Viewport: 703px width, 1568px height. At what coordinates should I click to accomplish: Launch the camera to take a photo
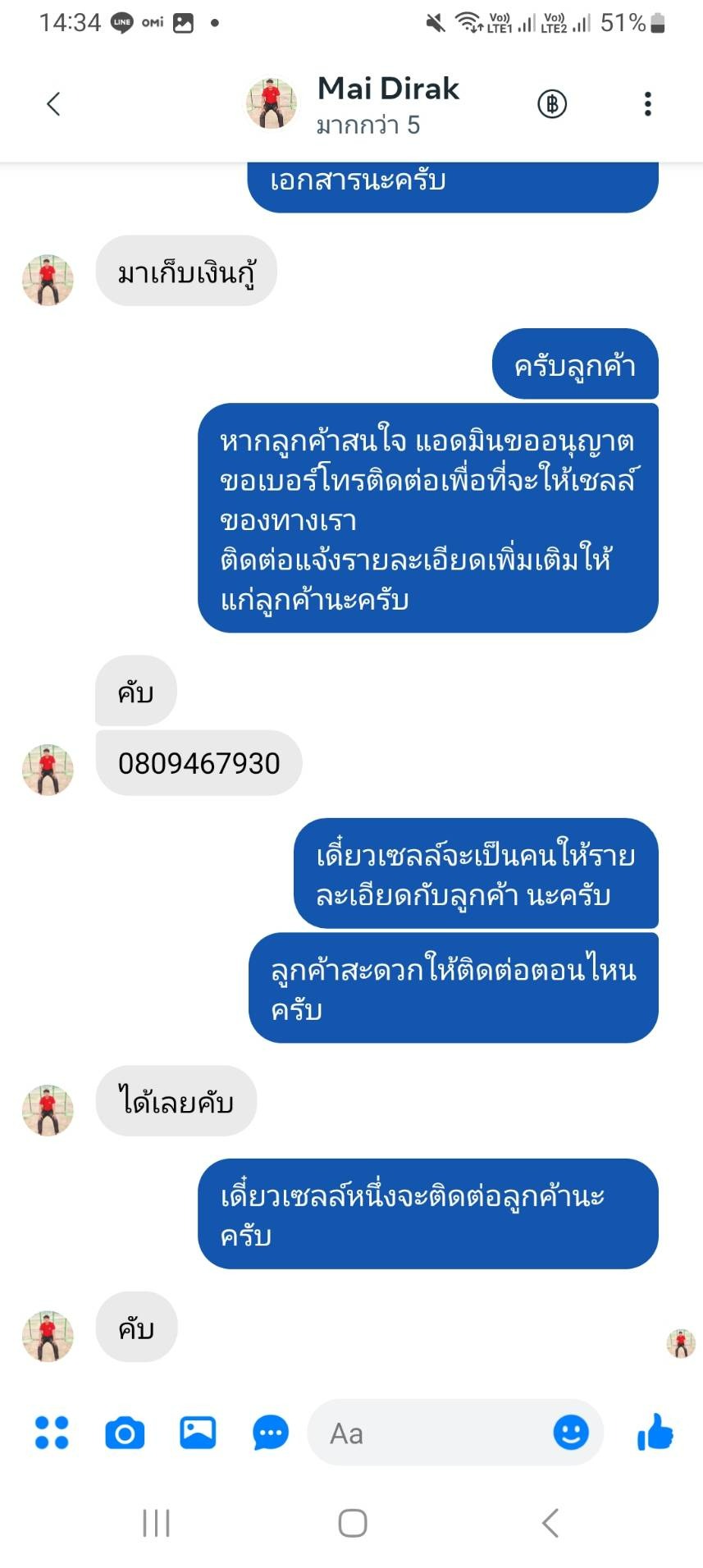click(125, 1433)
